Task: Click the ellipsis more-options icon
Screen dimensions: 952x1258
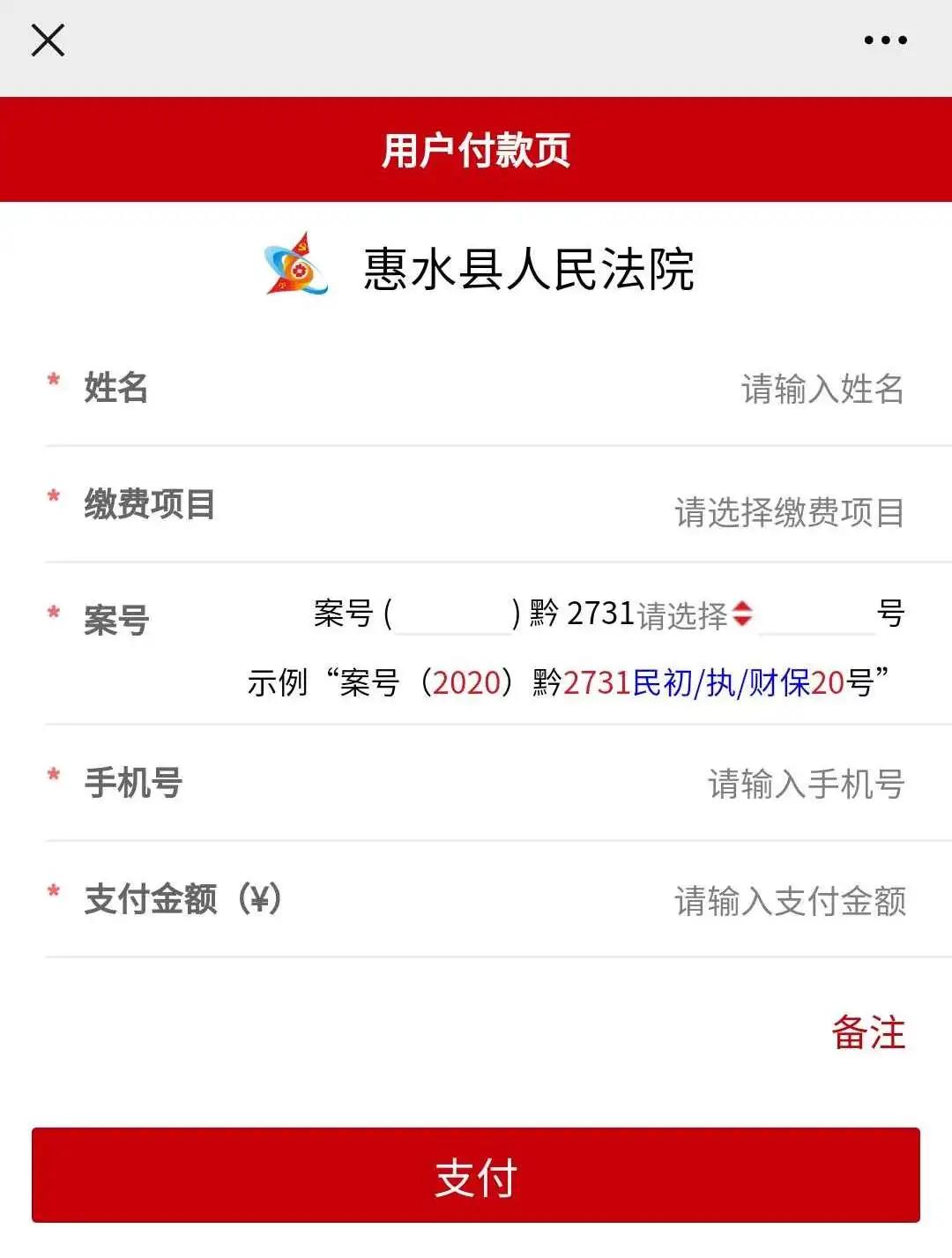Action: [x=884, y=39]
